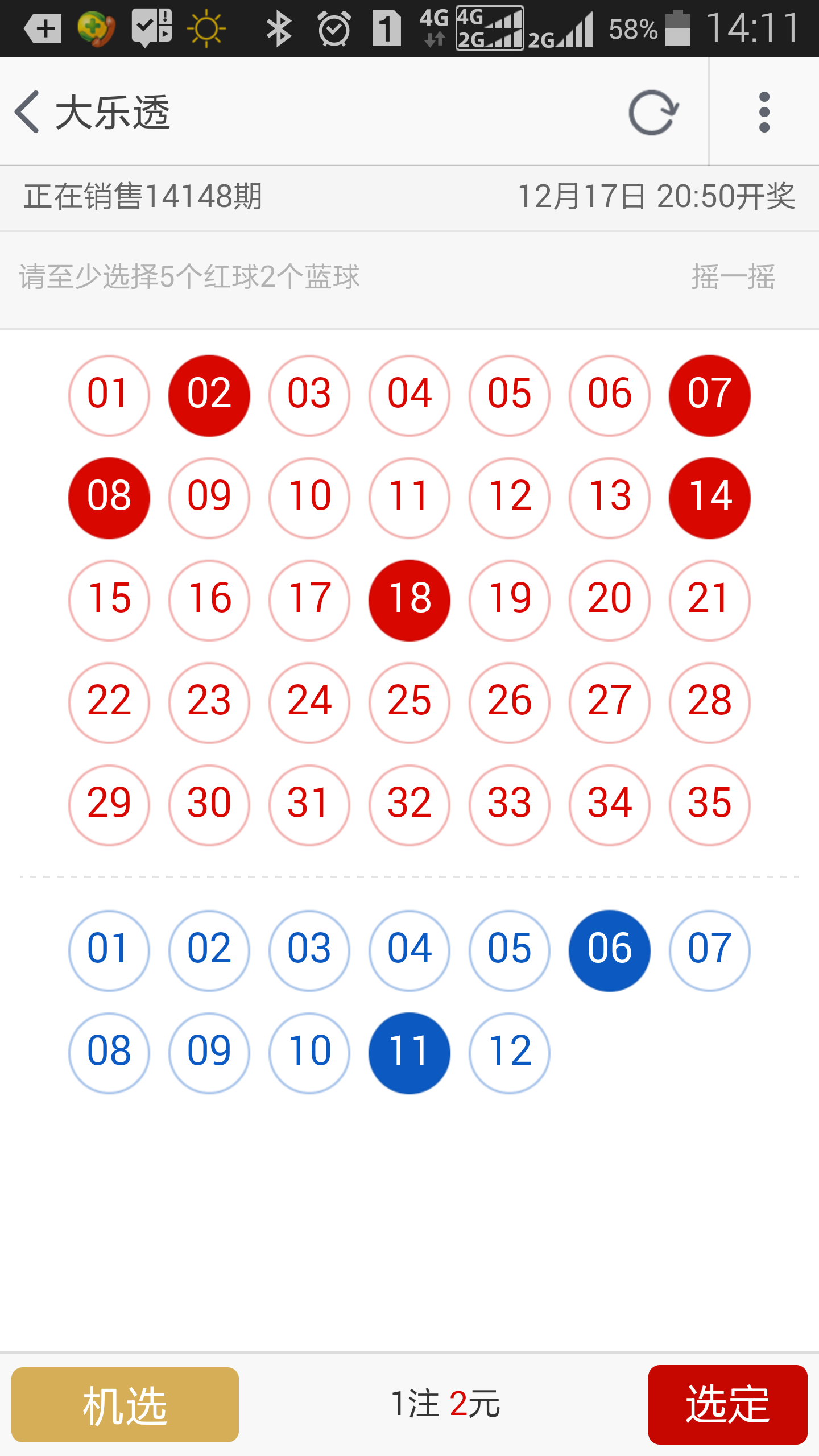Select red ball 01
819x1456 pixels.
[109, 396]
